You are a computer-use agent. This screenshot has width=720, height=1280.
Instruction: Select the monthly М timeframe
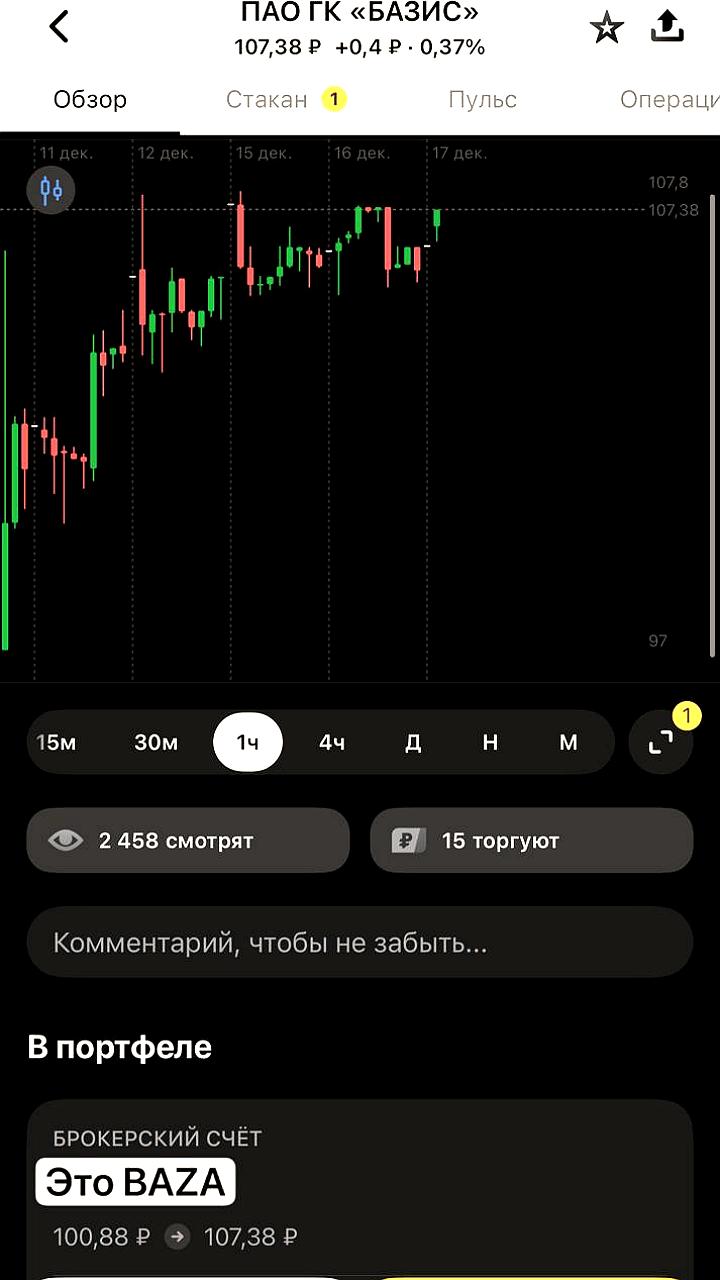pos(567,742)
